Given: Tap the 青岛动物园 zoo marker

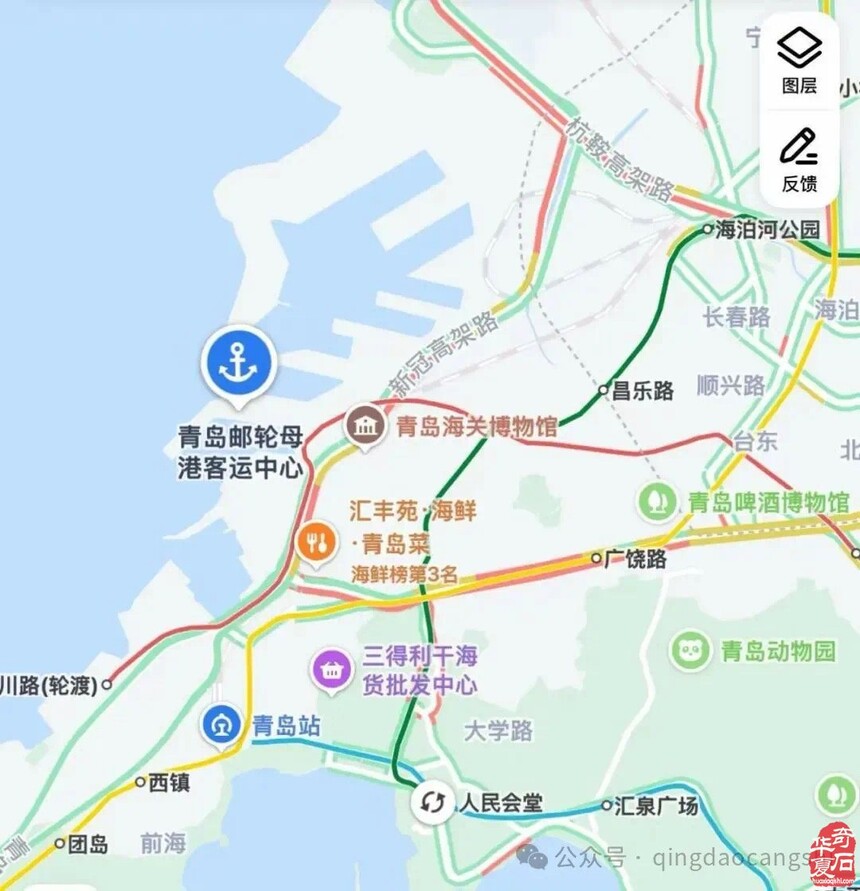Looking at the screenshot, I should (x=691, y=651).
